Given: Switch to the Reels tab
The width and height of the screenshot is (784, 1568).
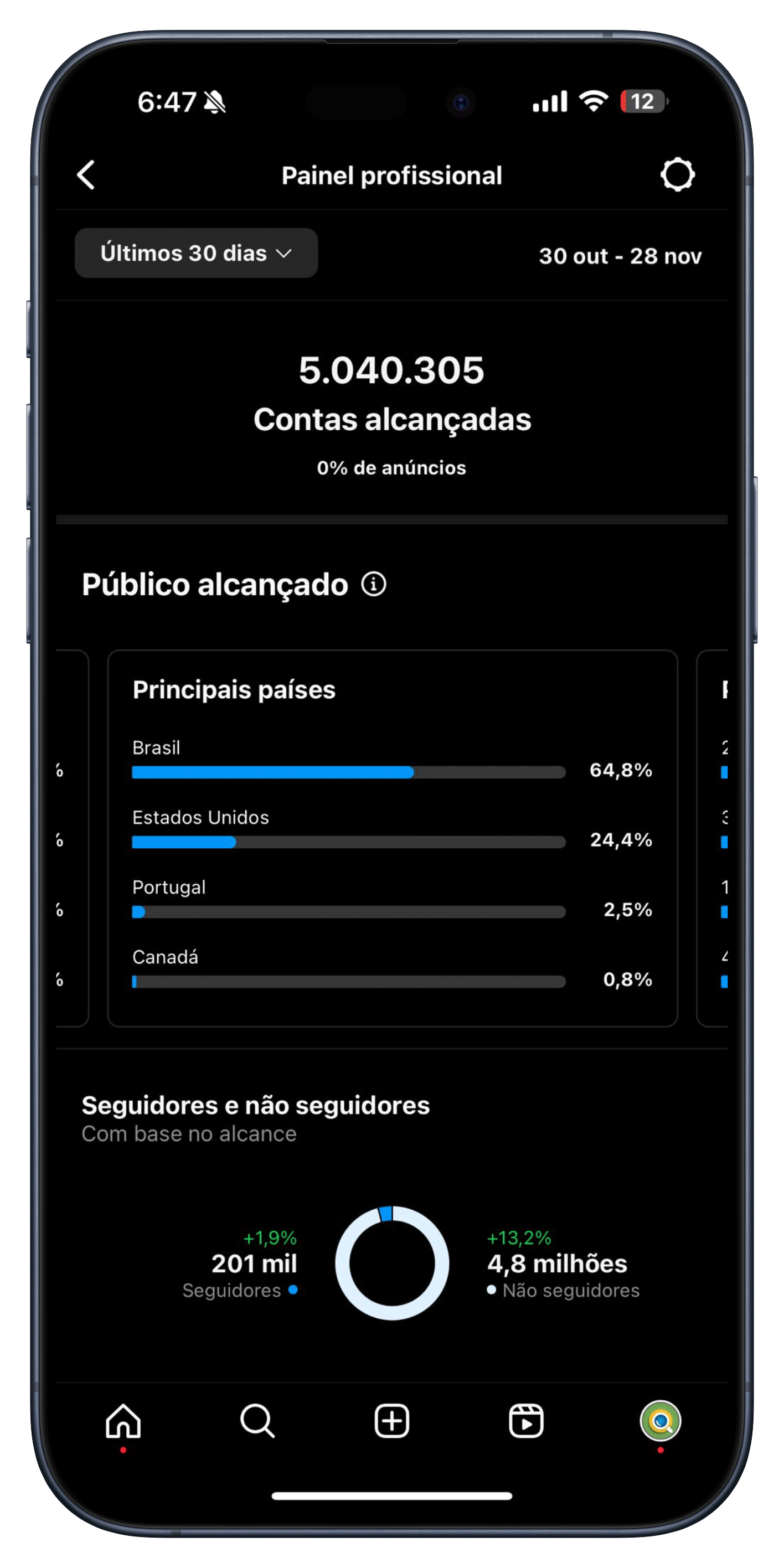Looking at the screenshot, I should tap(526, 1421).
